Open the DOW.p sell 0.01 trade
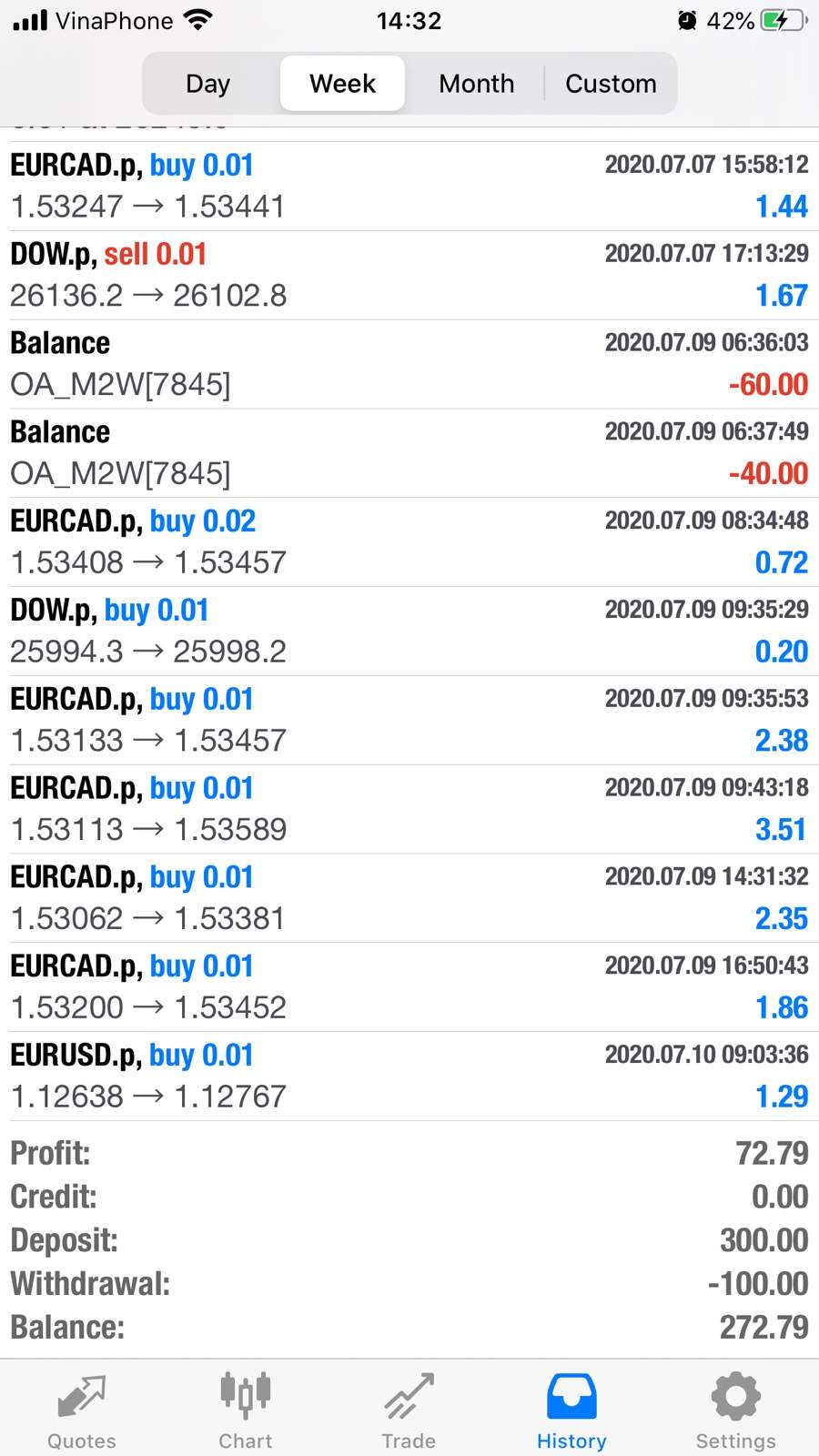The image size is (819, 1456). (409, 275)
